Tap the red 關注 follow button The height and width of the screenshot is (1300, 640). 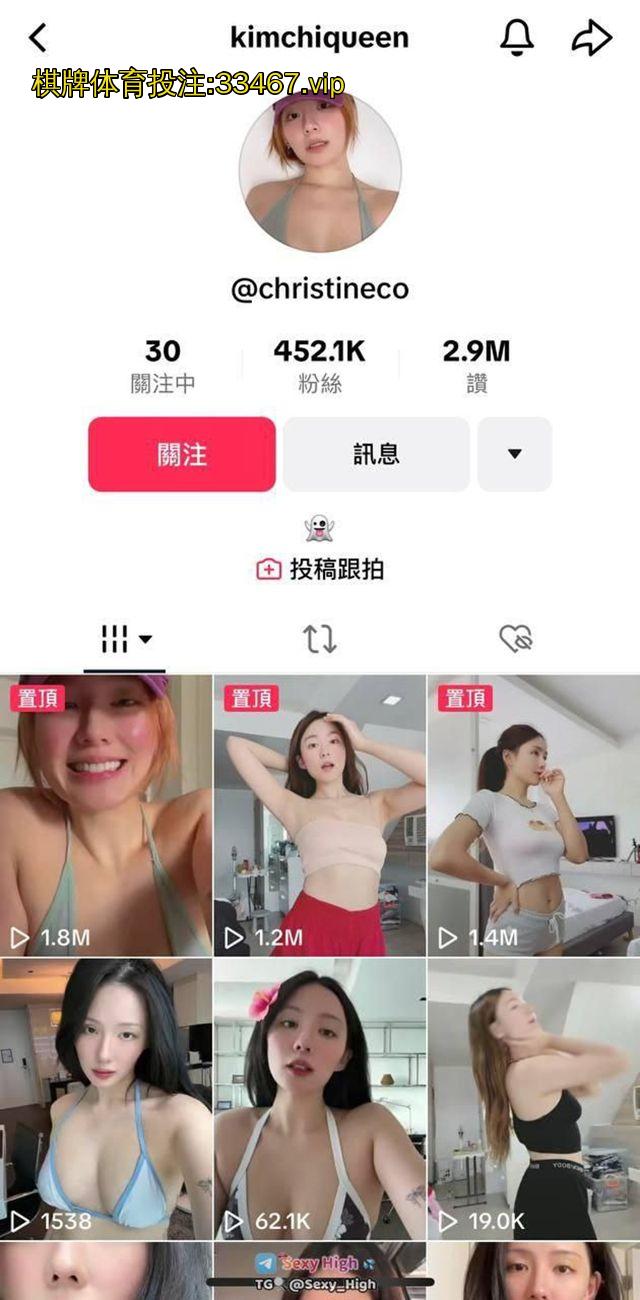[182, 454]
